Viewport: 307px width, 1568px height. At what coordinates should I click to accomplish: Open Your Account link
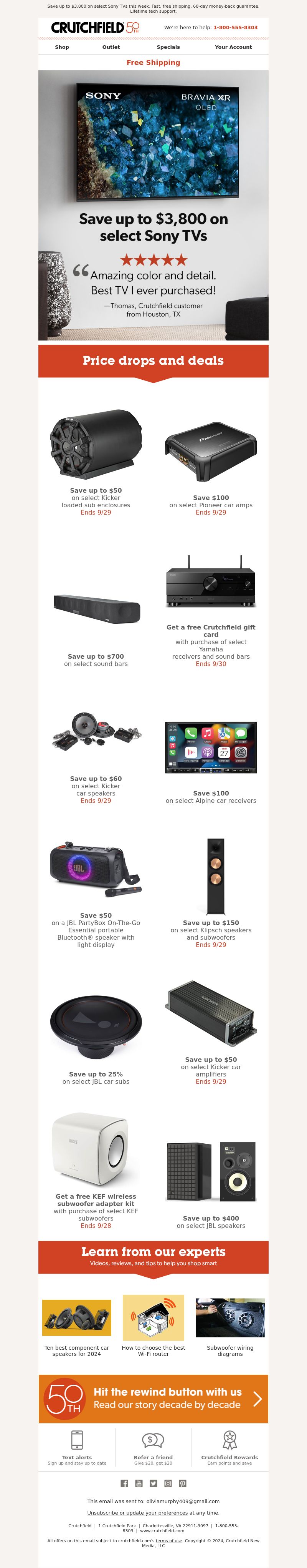tap(233, 47)
